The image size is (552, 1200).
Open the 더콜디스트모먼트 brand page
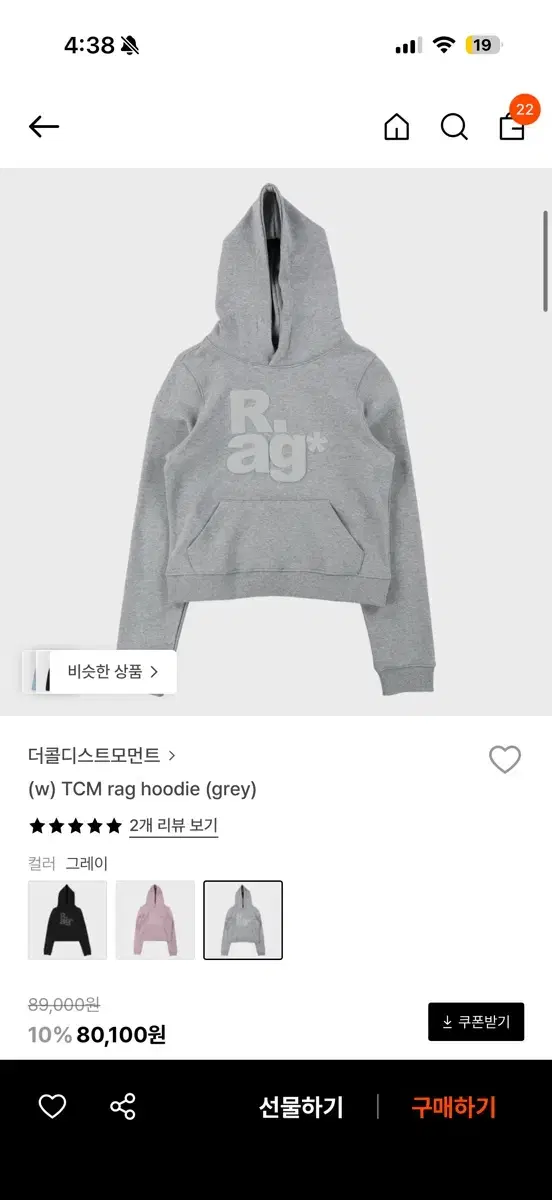coord(102,755)
